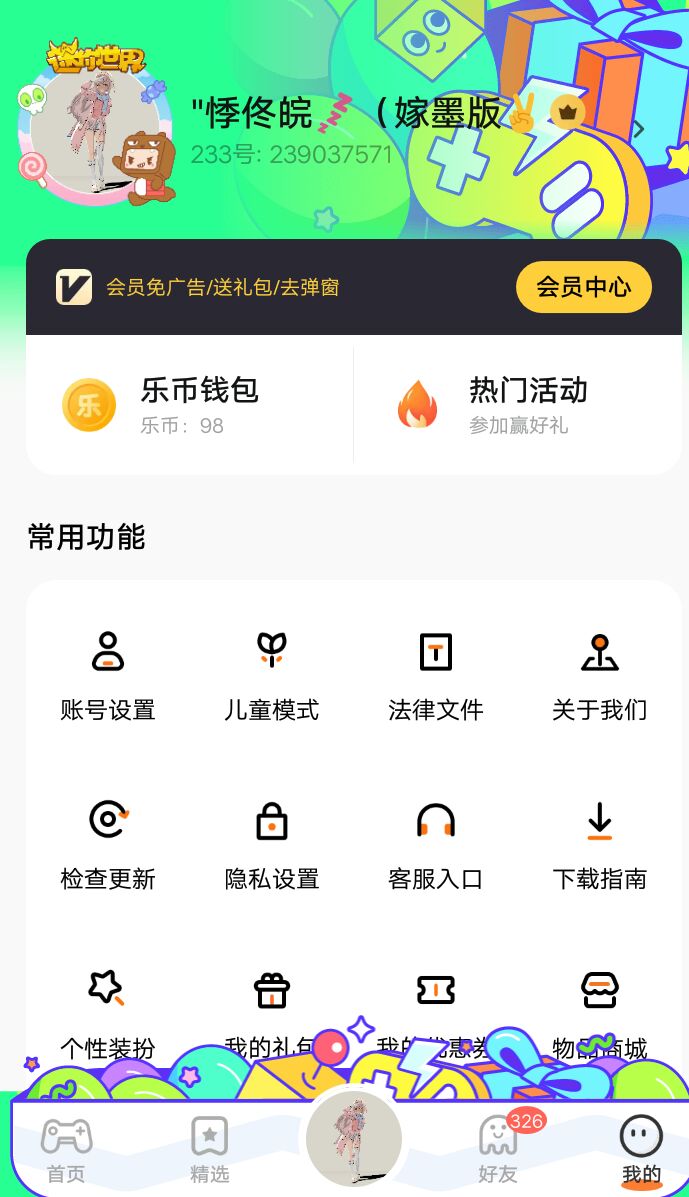The width and height of the screenshot is (689, 1197).
Task: Open the 会员中心 membership center
Action: tap(583, 288)
